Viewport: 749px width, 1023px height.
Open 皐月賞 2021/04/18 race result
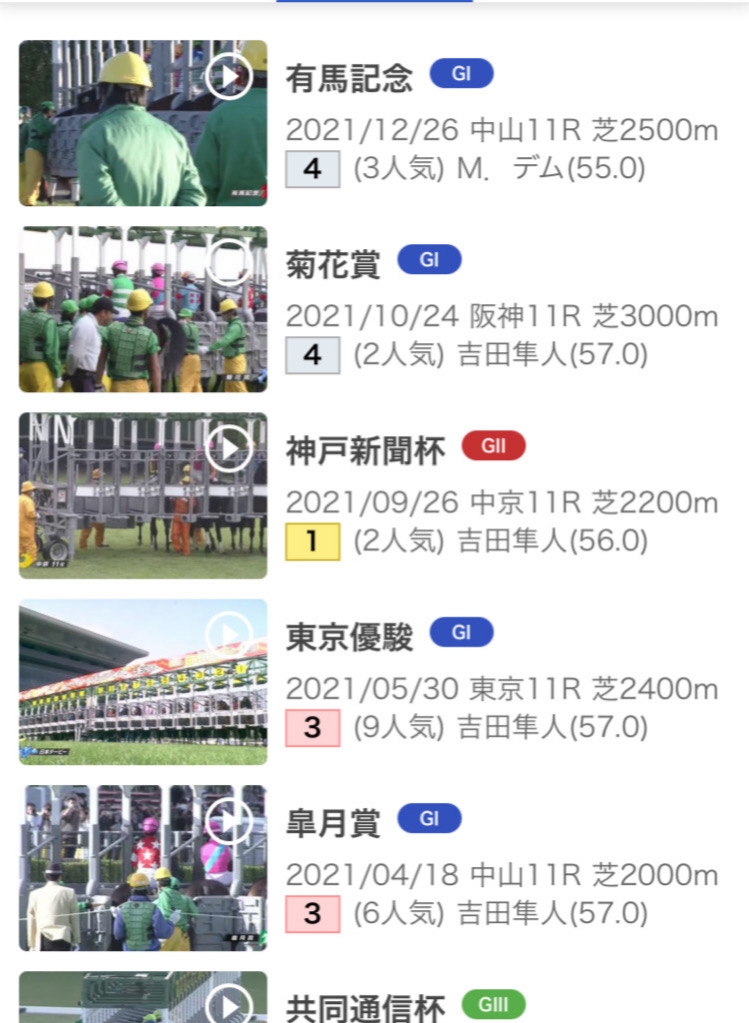pyautogui.click(x=501, y=868)
